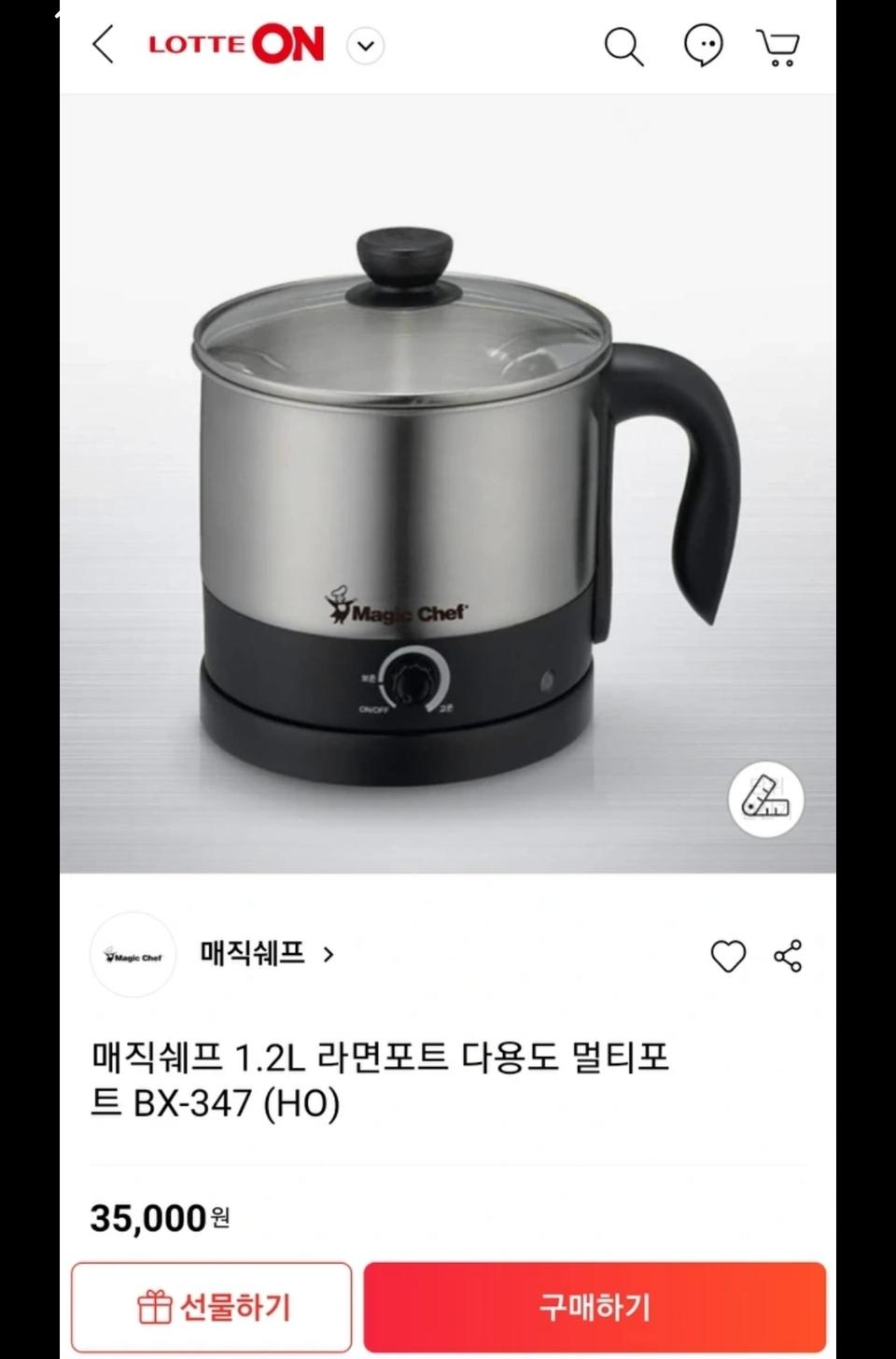Open the size measurement ruler icon
Image resolution: width=896 pixels, height=1359 pixels.
tap(765, 800)
